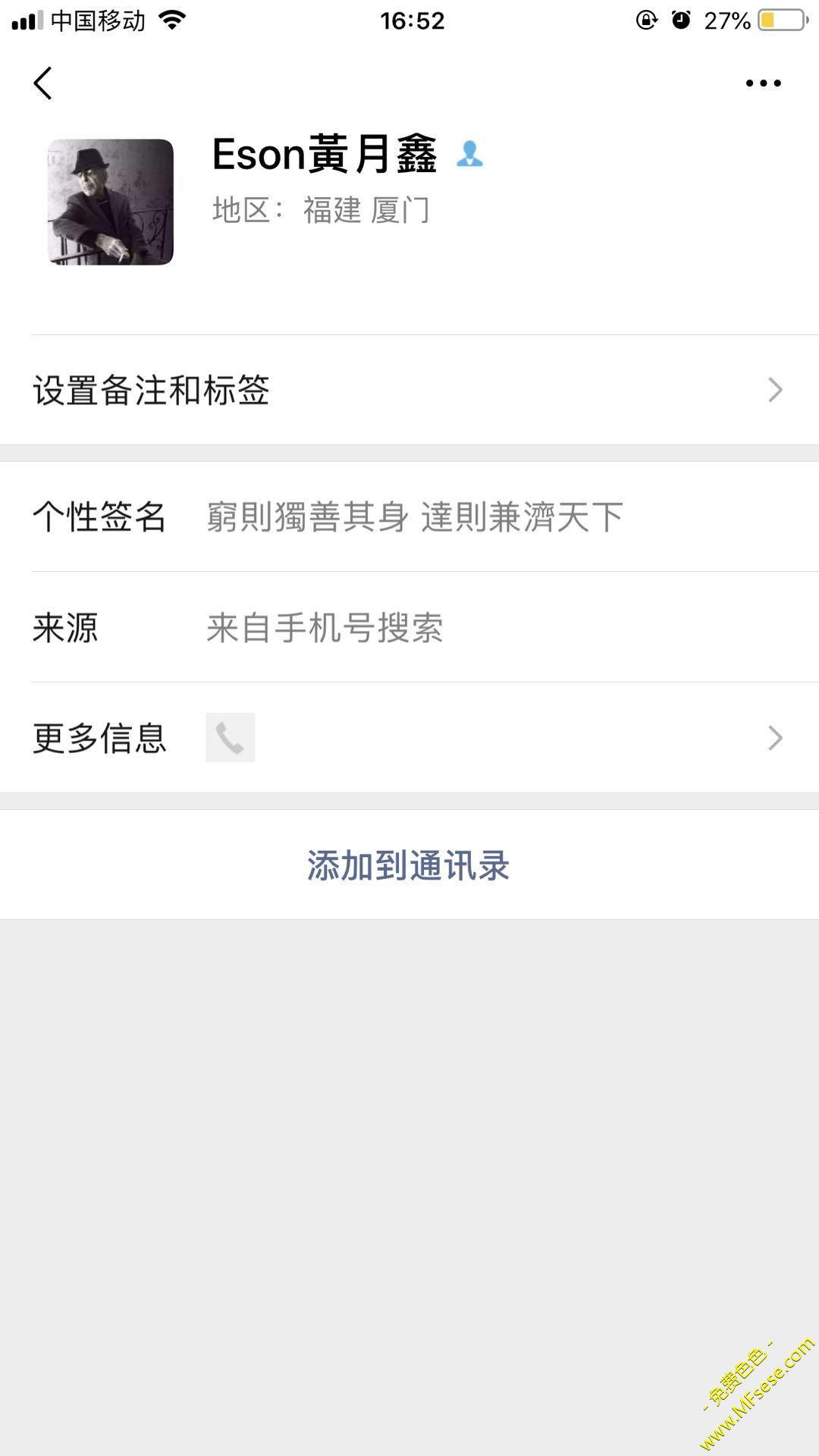Open the three-dot overflow menu
819x1456 pixels.
763,83
